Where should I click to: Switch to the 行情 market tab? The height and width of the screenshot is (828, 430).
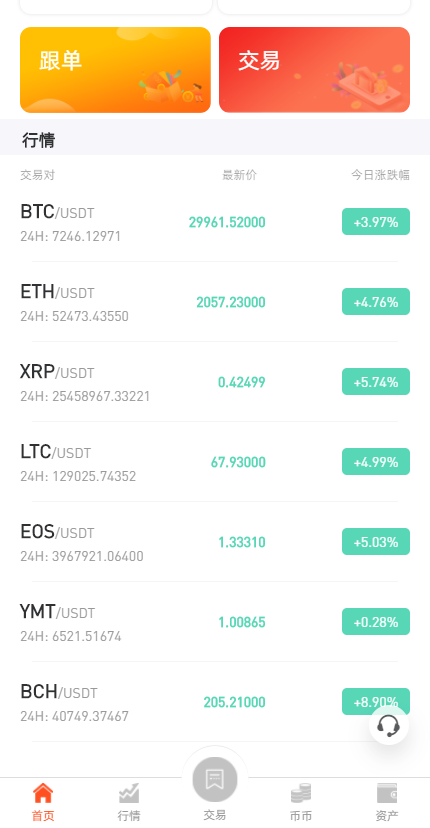129,802
